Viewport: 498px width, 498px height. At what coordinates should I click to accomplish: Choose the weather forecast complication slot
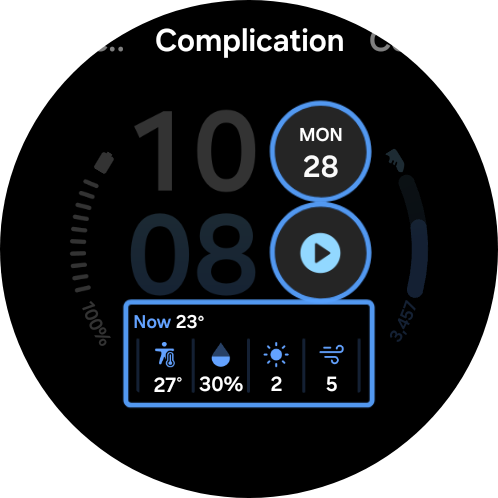point(249,353)
